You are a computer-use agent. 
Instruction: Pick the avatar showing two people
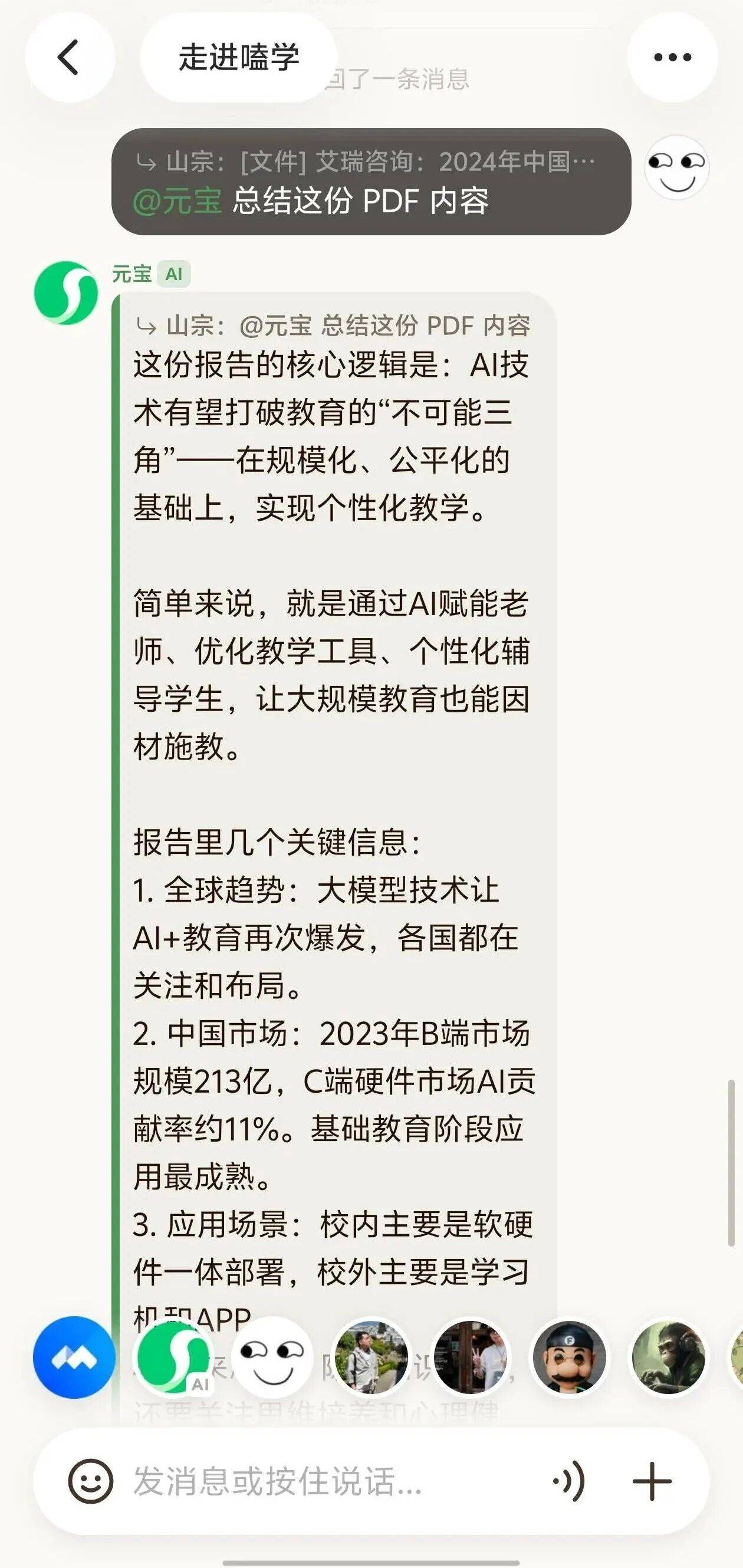471,1357
